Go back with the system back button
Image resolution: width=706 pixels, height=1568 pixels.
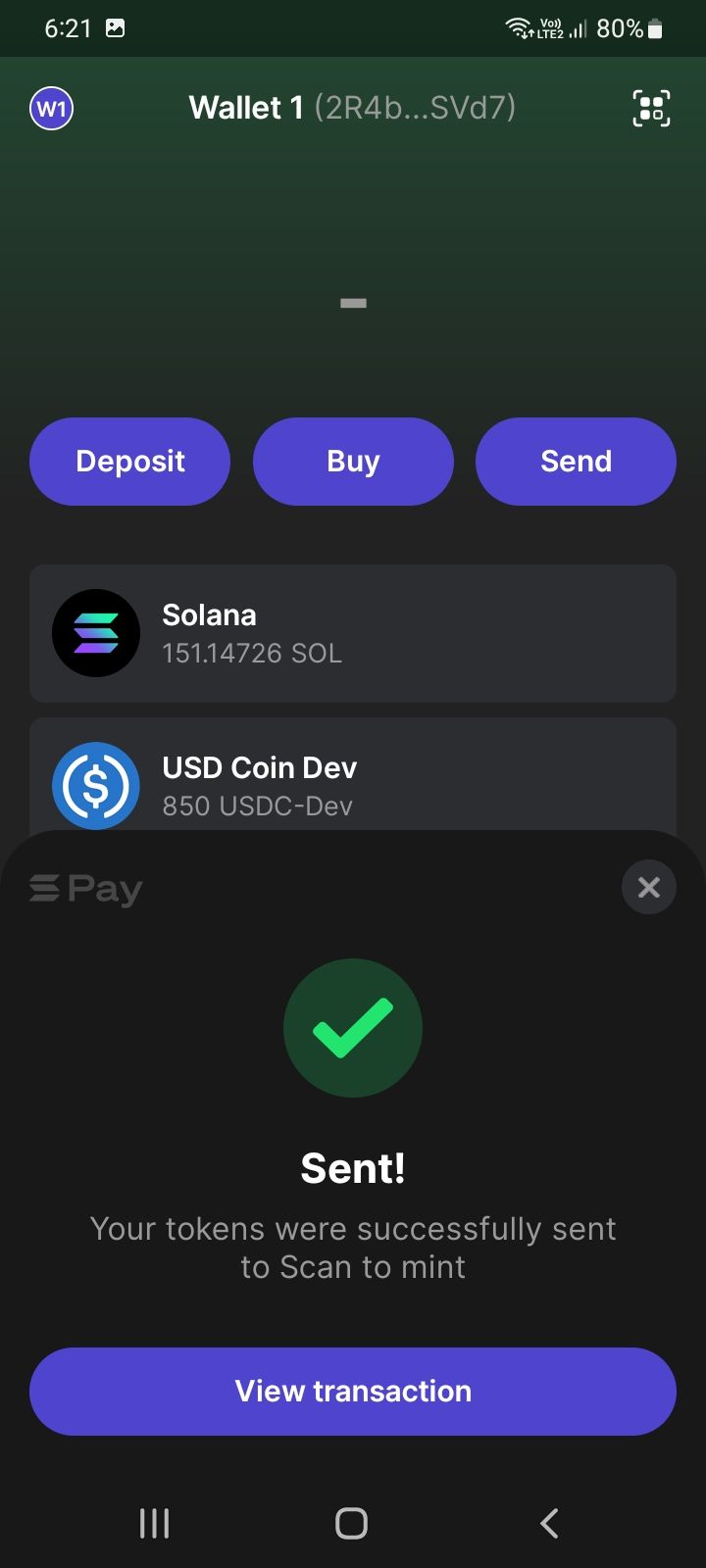tap(549, 1523)
